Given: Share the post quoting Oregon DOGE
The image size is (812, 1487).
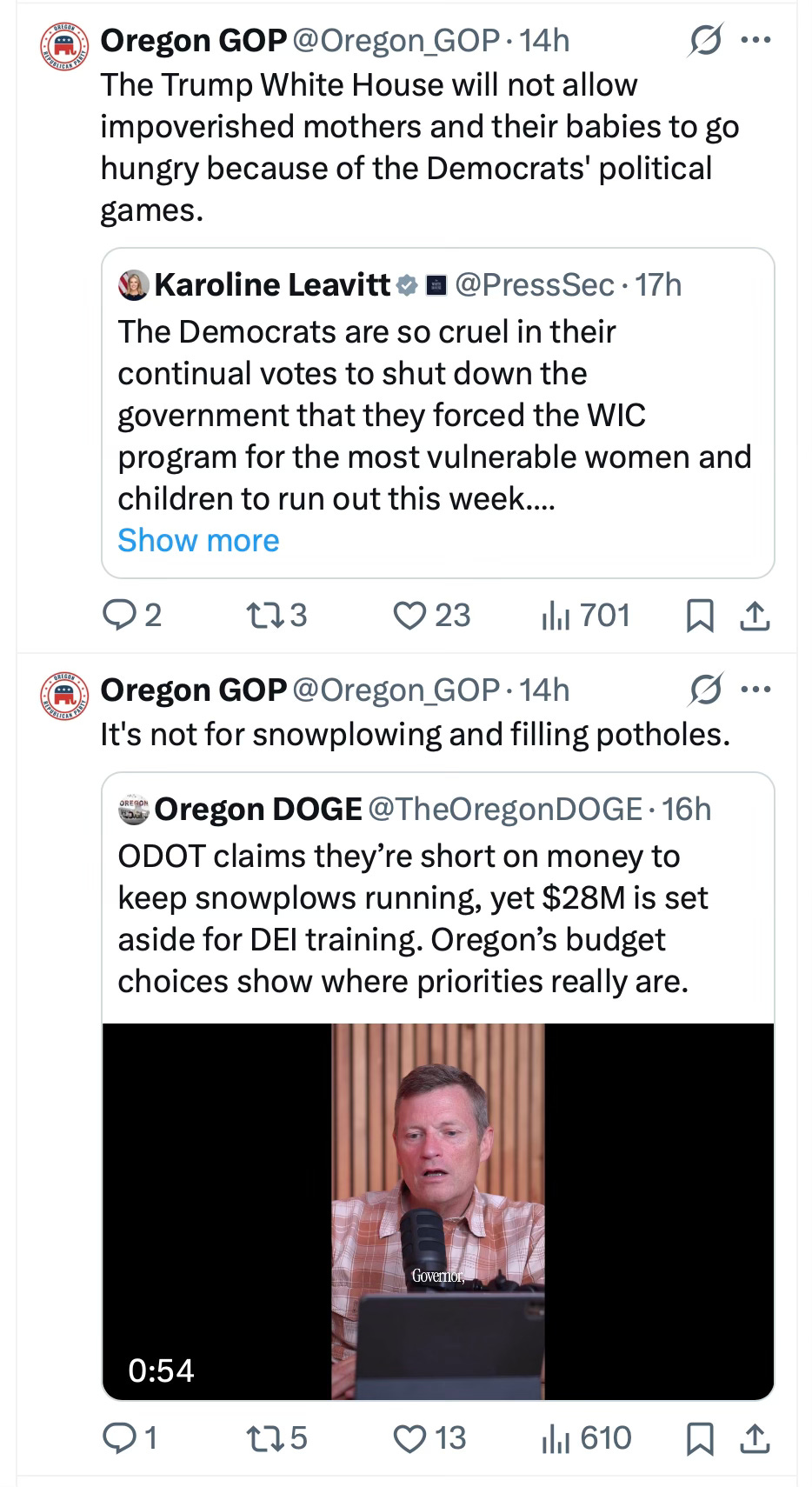Looking at the screenshot, I should coord(755,1439).
